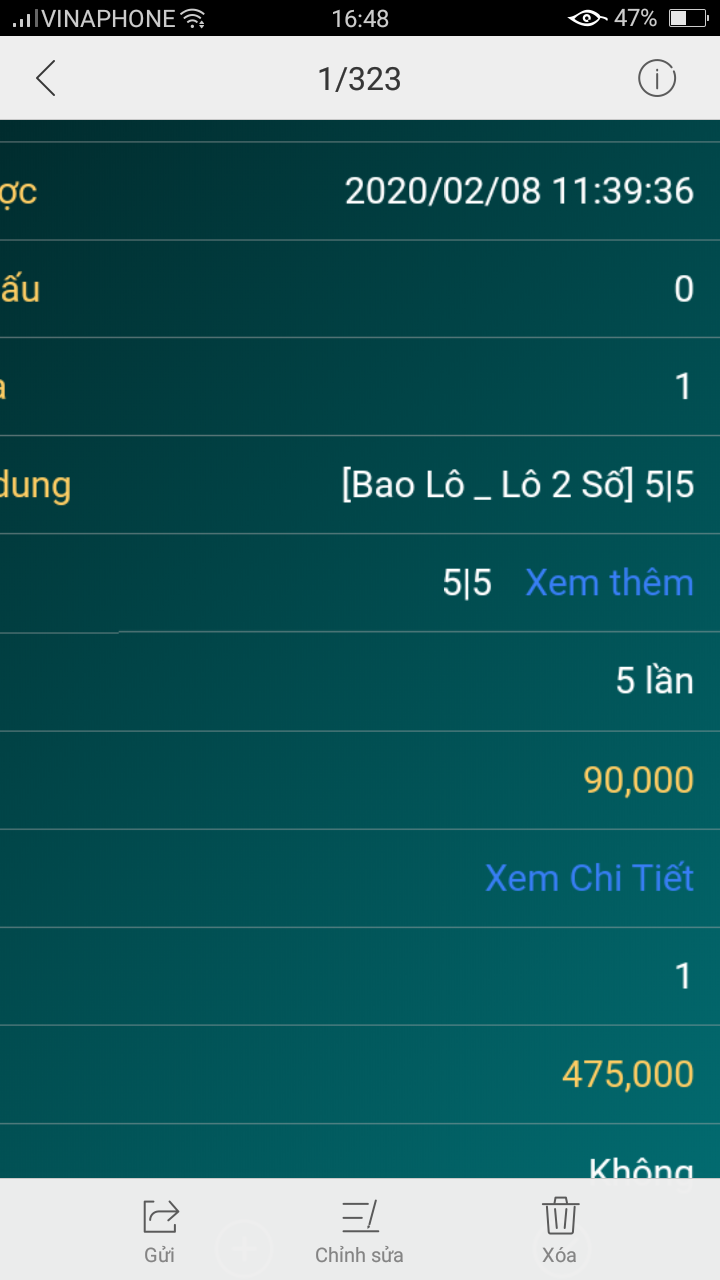This screenshot has width=720, height=1280.
Task: Share the photo with Gửi
Action: pos(160,1231)
